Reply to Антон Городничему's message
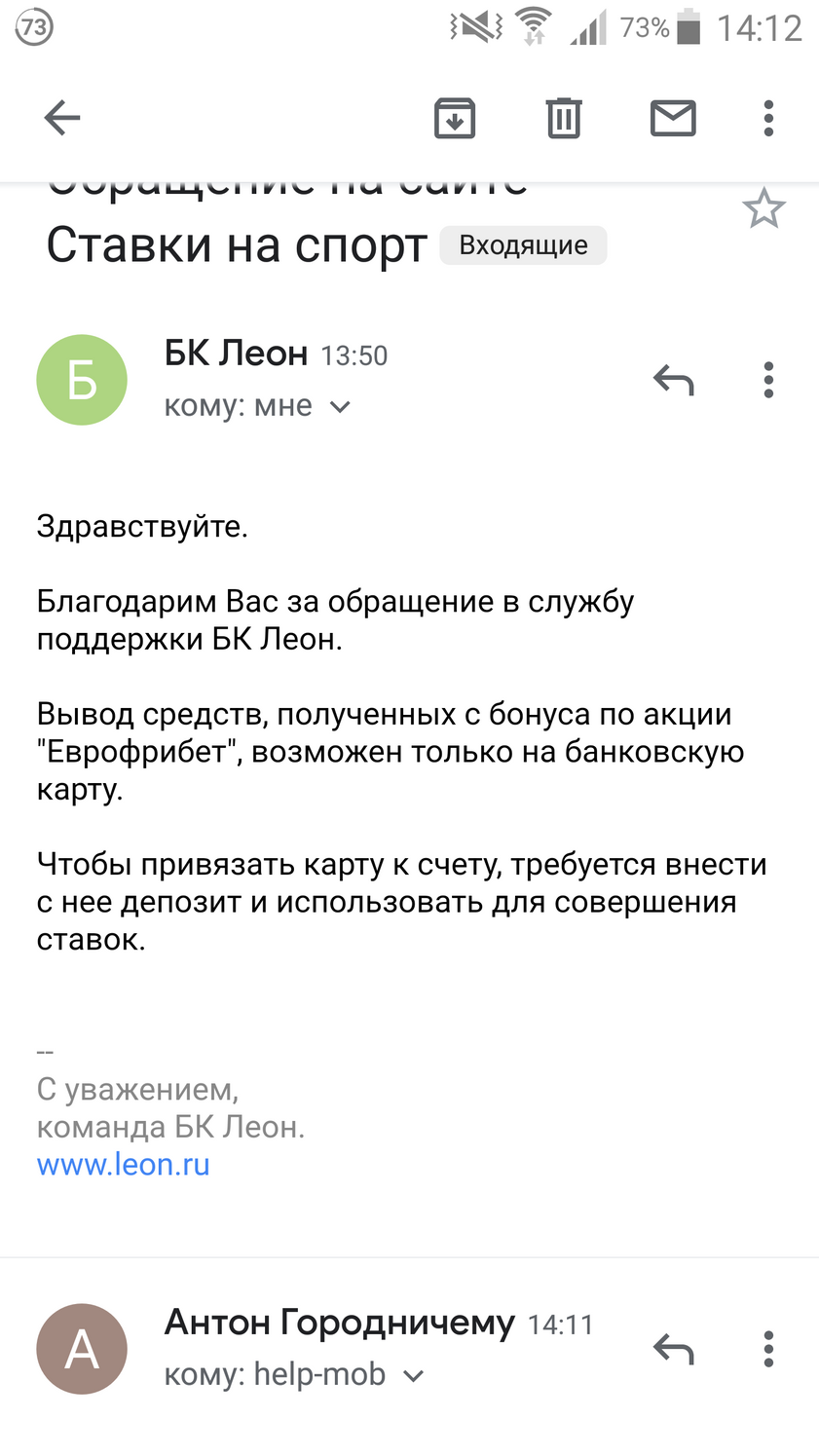Image resolution: width=819 pixels, height=1456 pixels. (x=673, y=1349)
